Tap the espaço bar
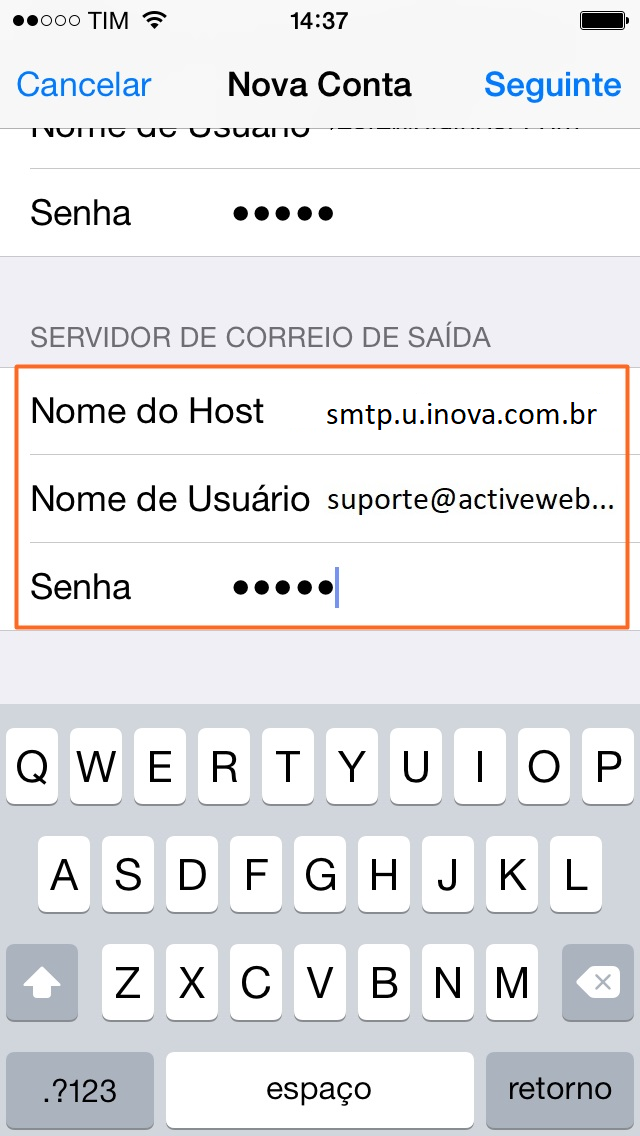 320,1089
